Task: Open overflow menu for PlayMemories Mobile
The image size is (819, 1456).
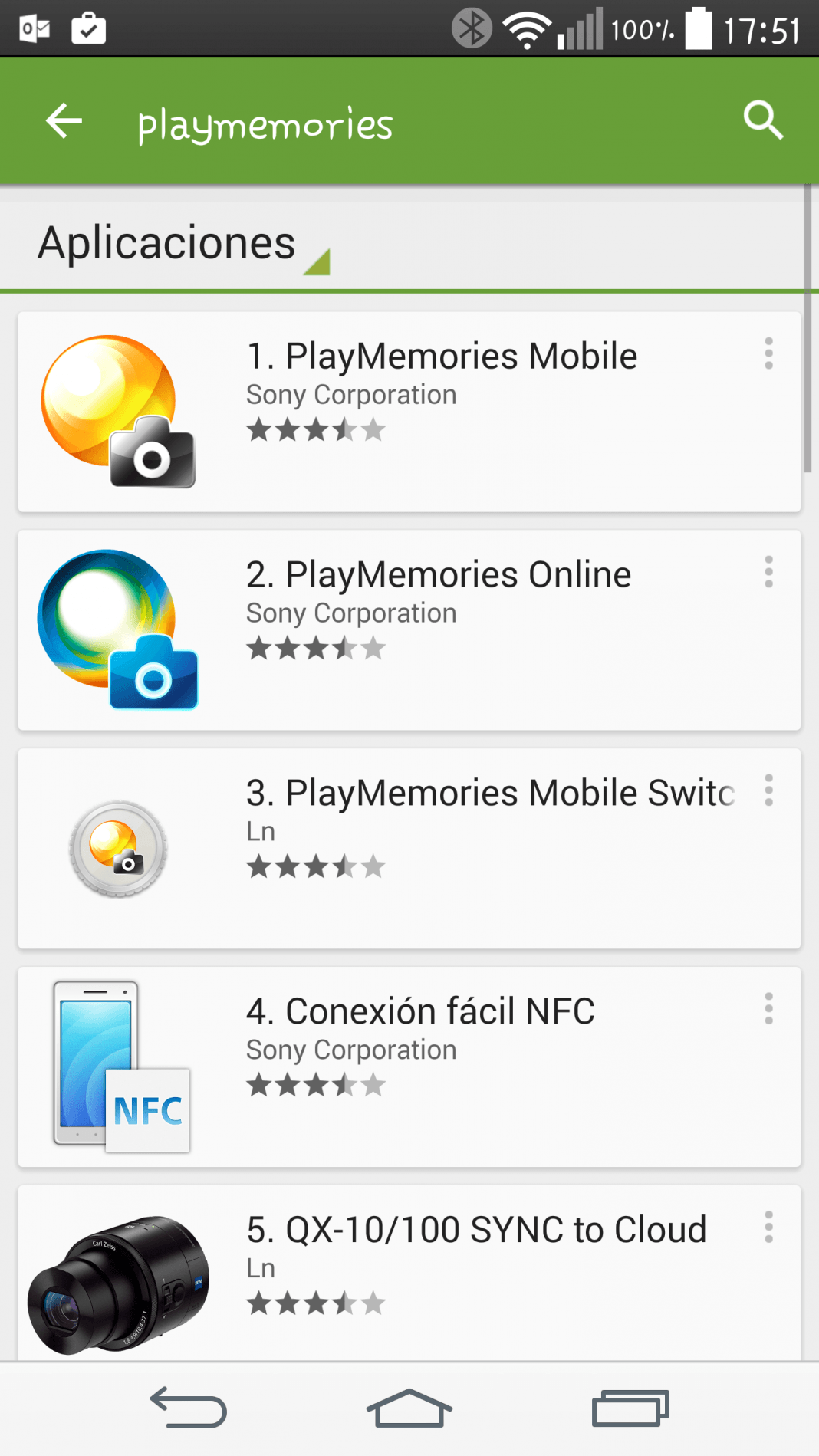Action: pyautogui.click(x=768, y=353)
